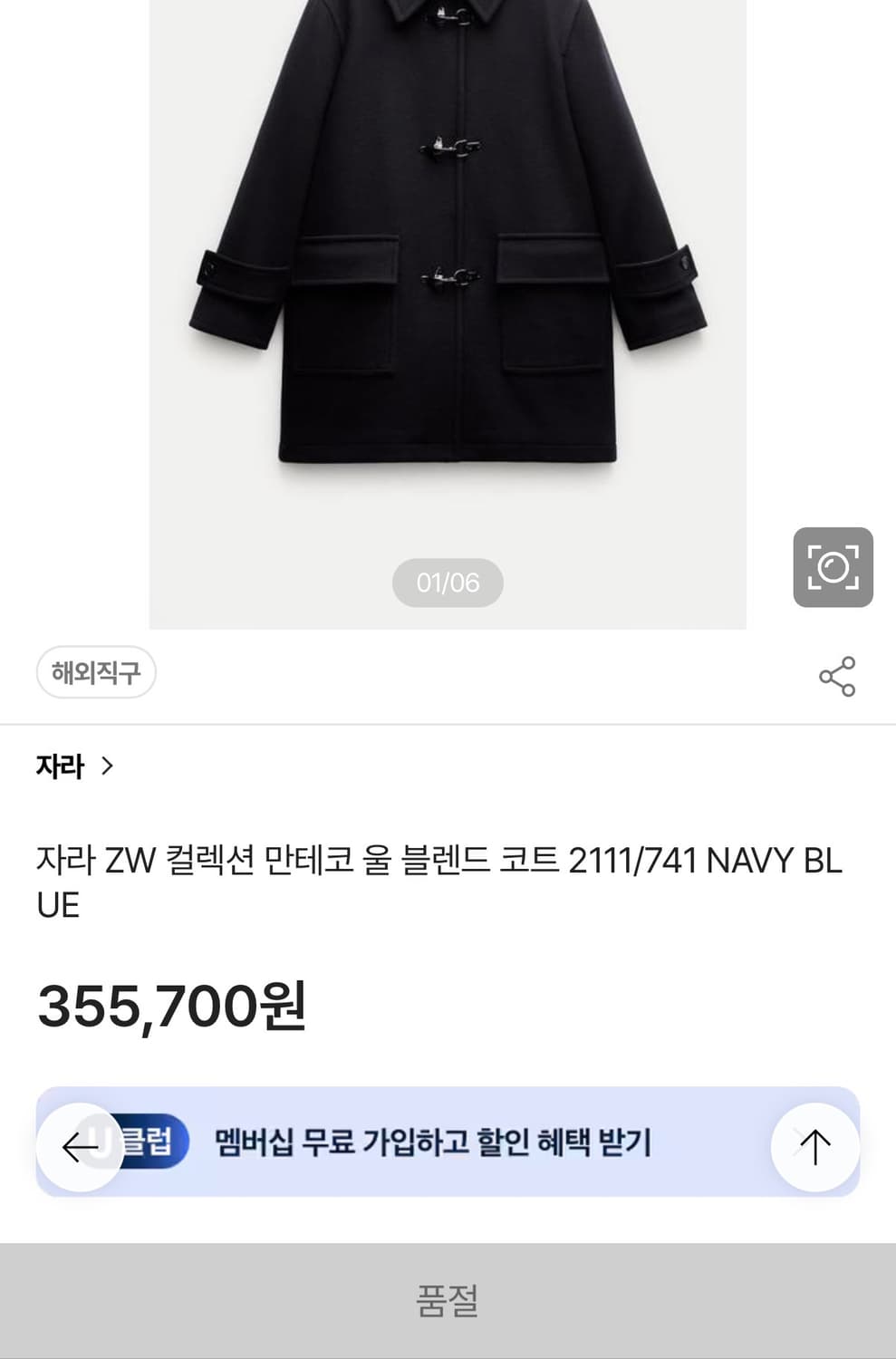Toggle the U클럽 banner highlight
Screen dimensions: 896x1359
[448, 1144]
